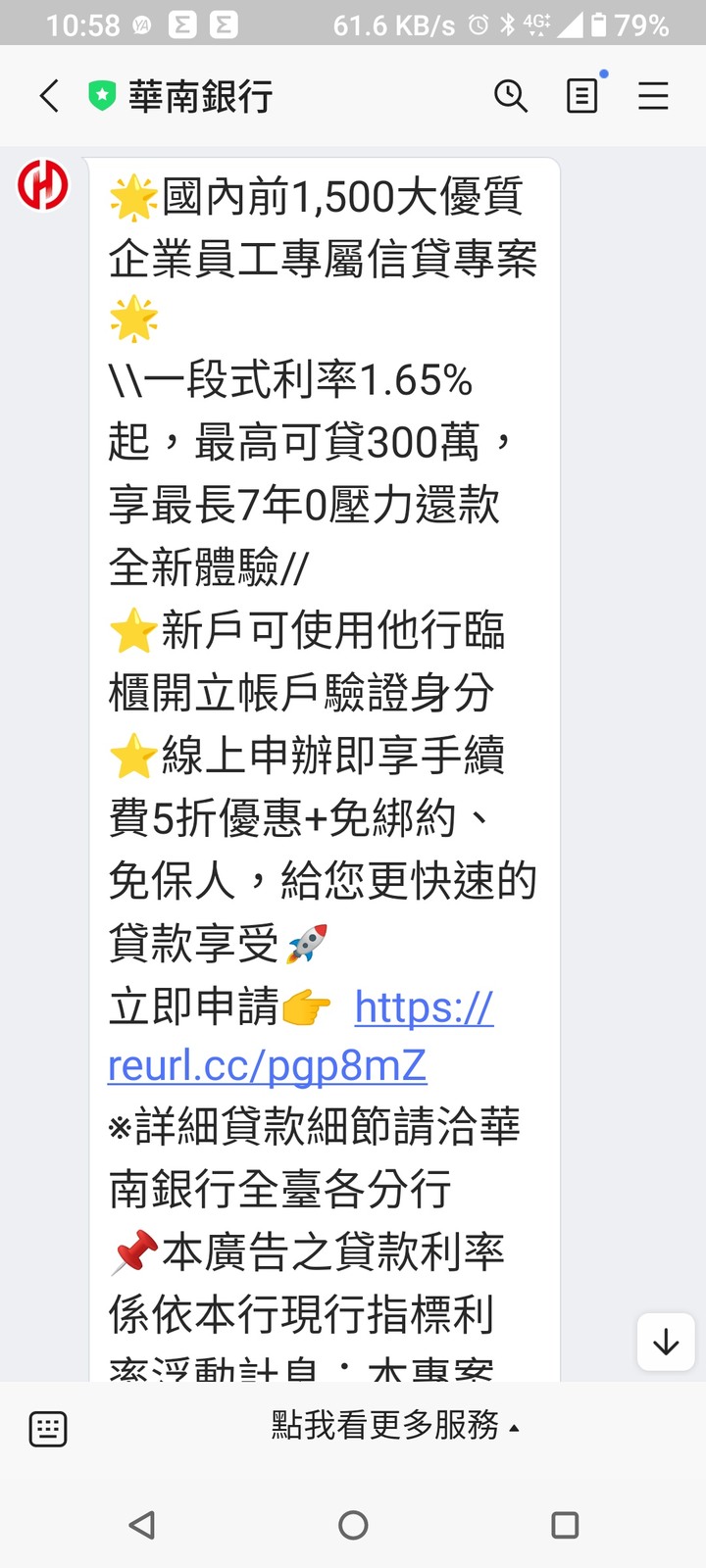Screen dimensions: 706x1568
Task: Jump to the latest message
Action: coord(666,1342)
